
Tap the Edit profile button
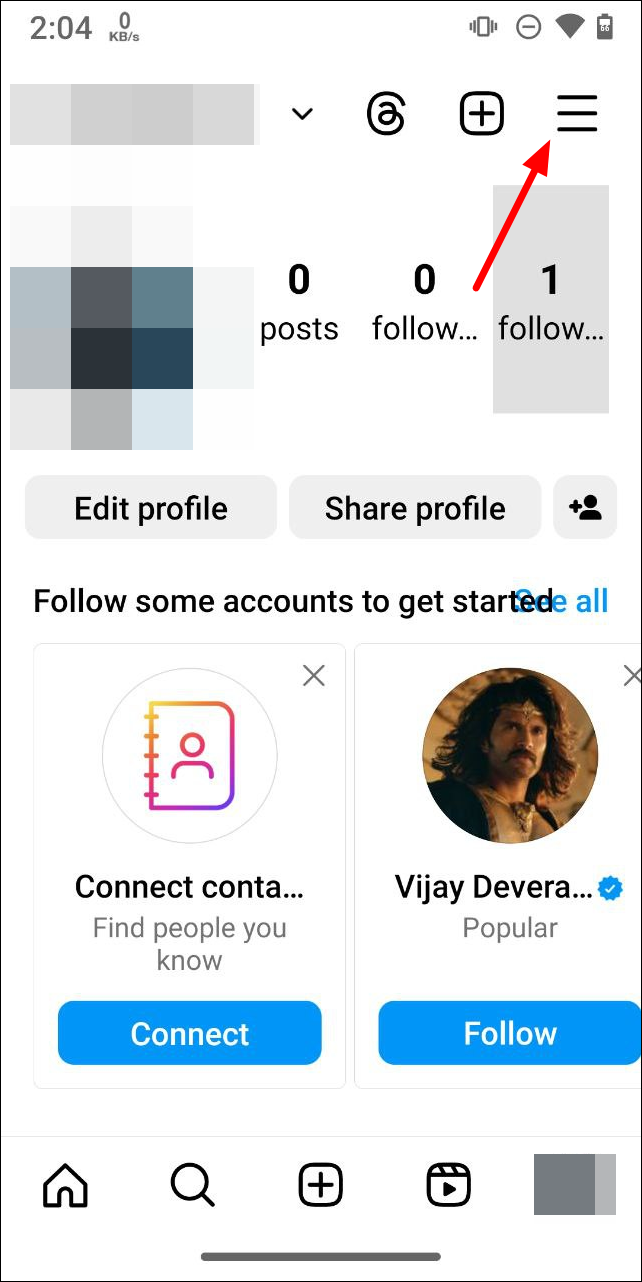pyautogui.click(x=151, y=508)
